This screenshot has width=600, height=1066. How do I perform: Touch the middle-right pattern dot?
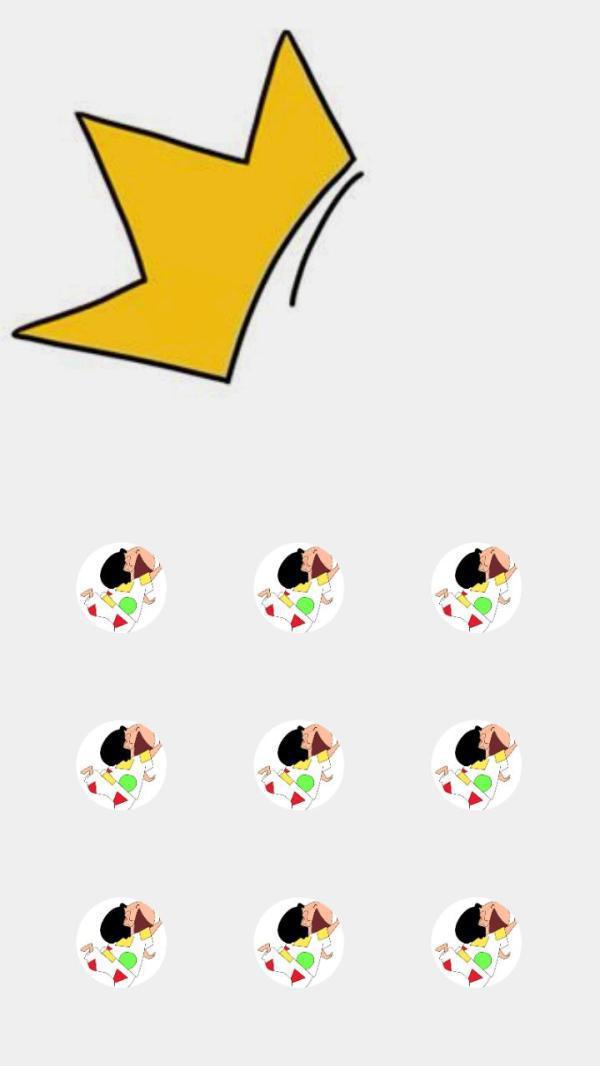click(x=476, y=765)
